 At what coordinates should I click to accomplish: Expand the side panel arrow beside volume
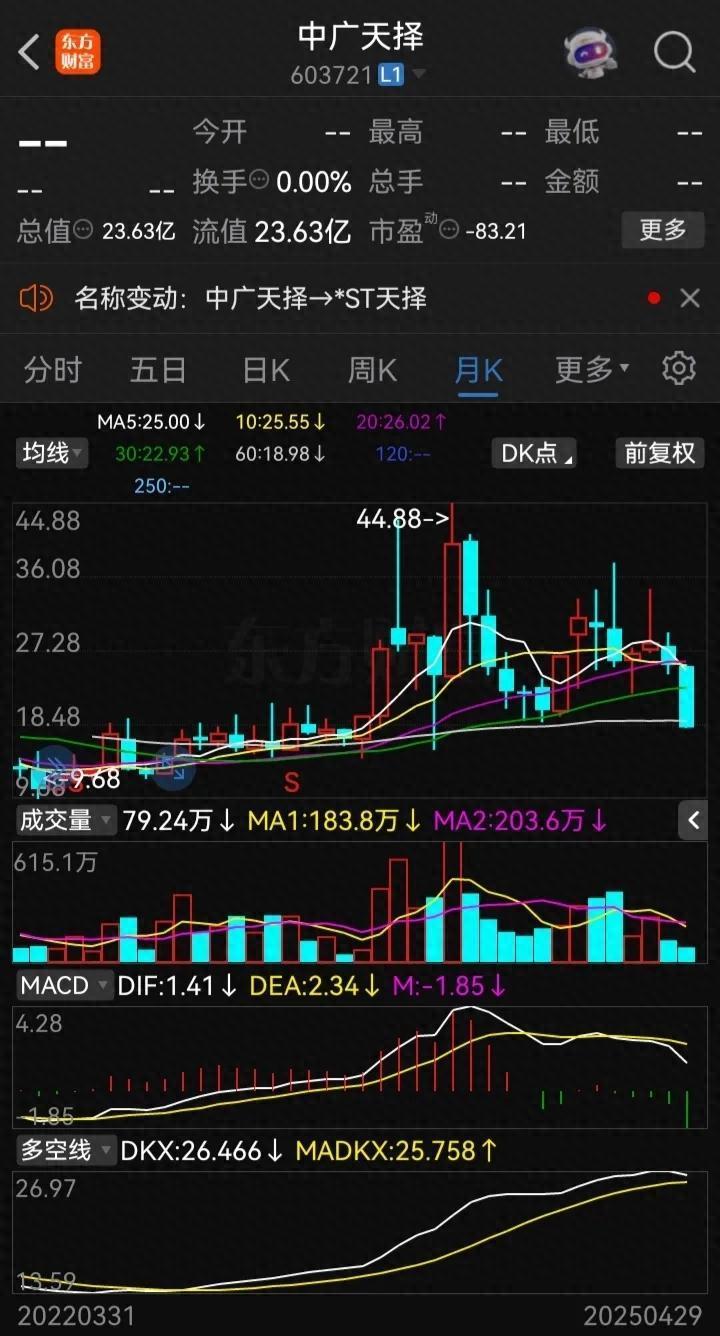tap(693, 821)
